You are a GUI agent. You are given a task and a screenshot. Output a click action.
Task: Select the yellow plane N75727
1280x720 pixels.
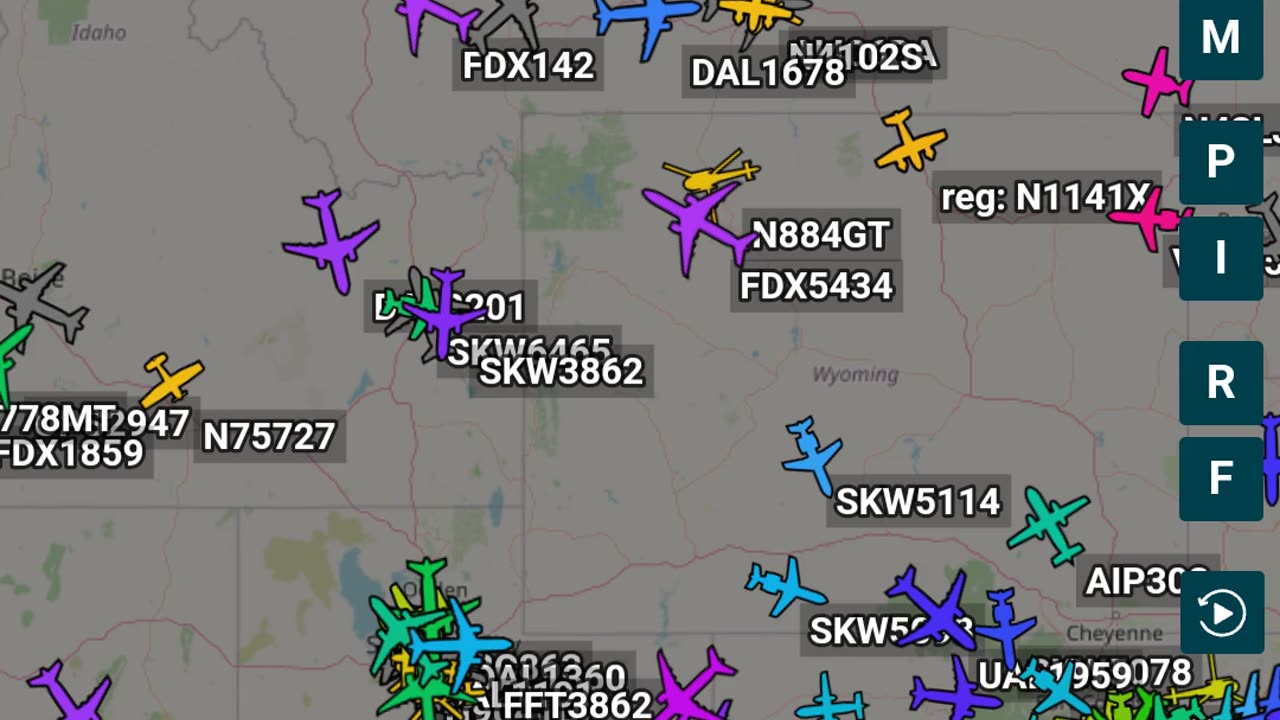point(173,379)
